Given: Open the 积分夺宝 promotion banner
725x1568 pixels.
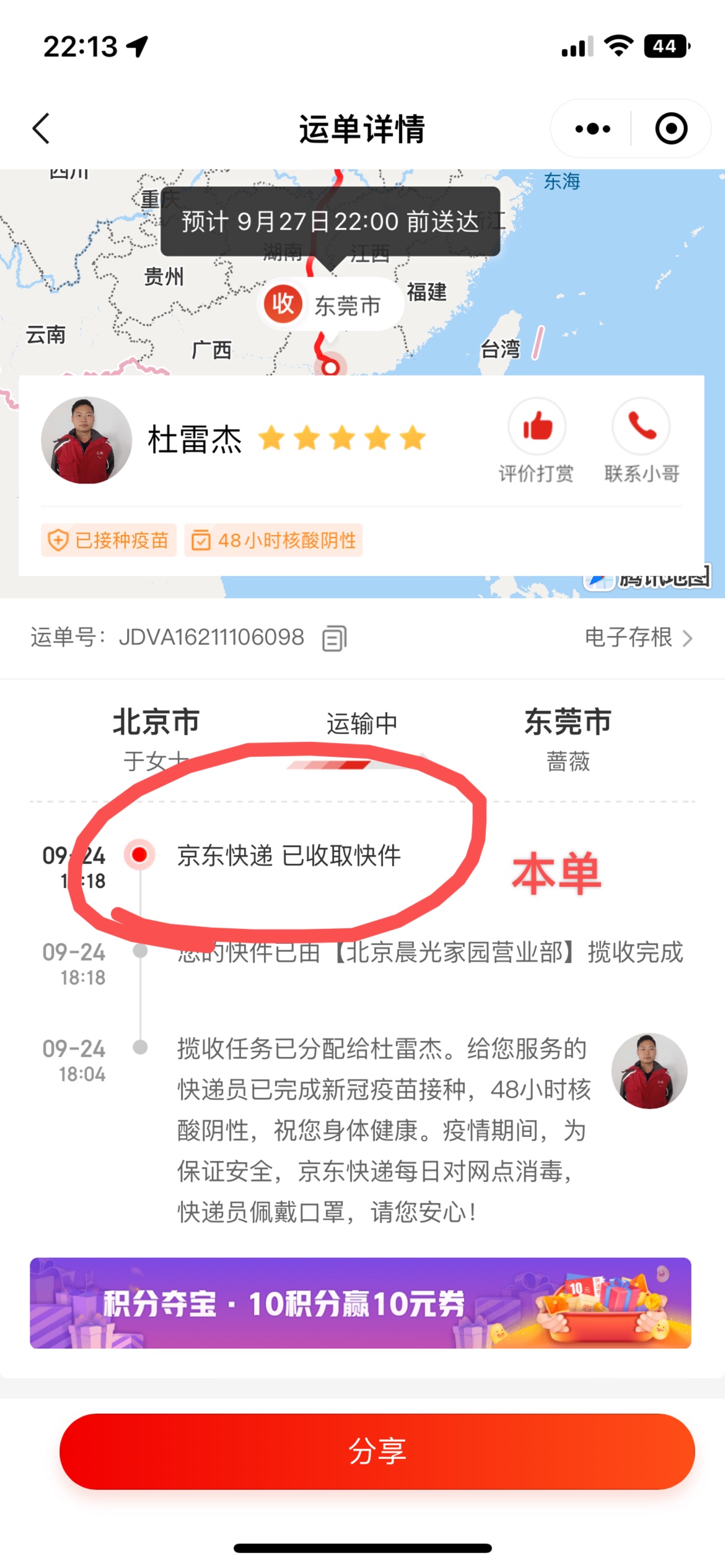Looking at the screenshot, I should coord(361,1303).
